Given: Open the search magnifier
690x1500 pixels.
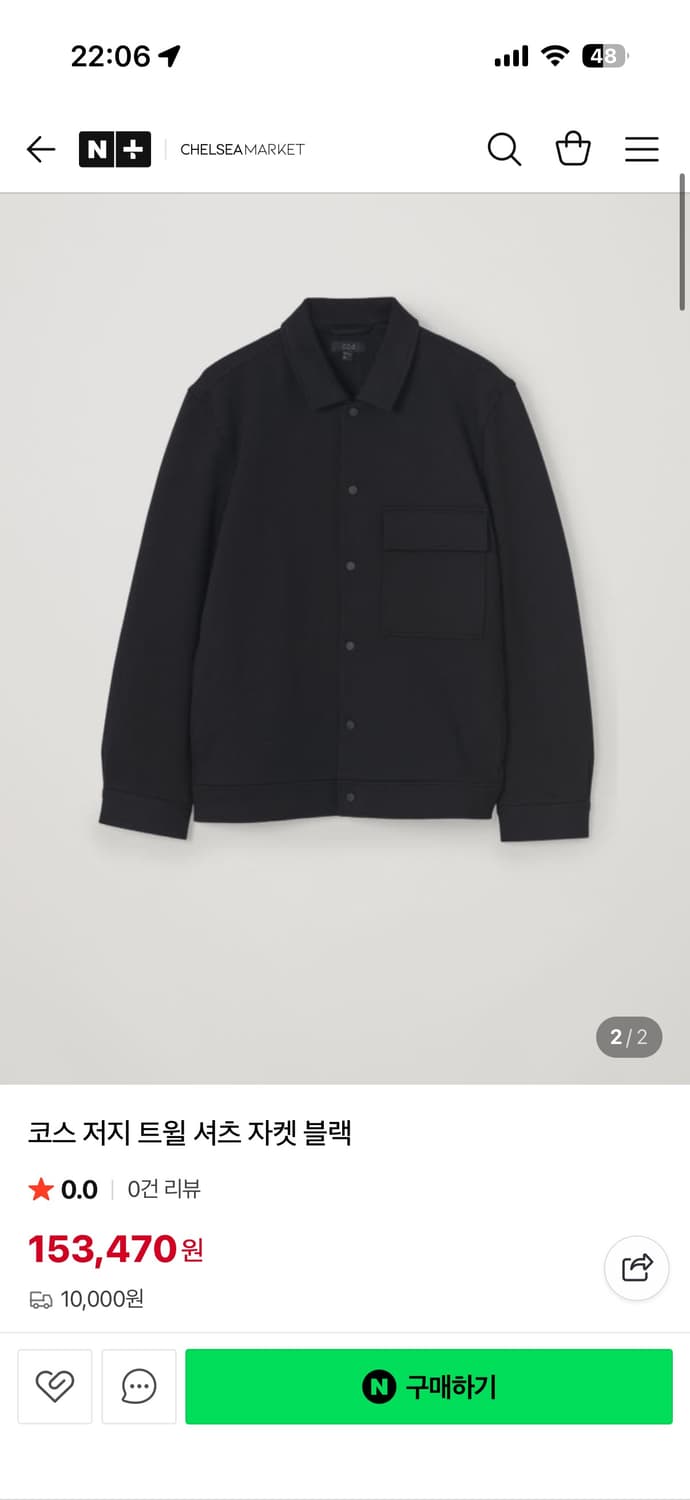Looking at the screenshot, I should click(x=504, y=150).
